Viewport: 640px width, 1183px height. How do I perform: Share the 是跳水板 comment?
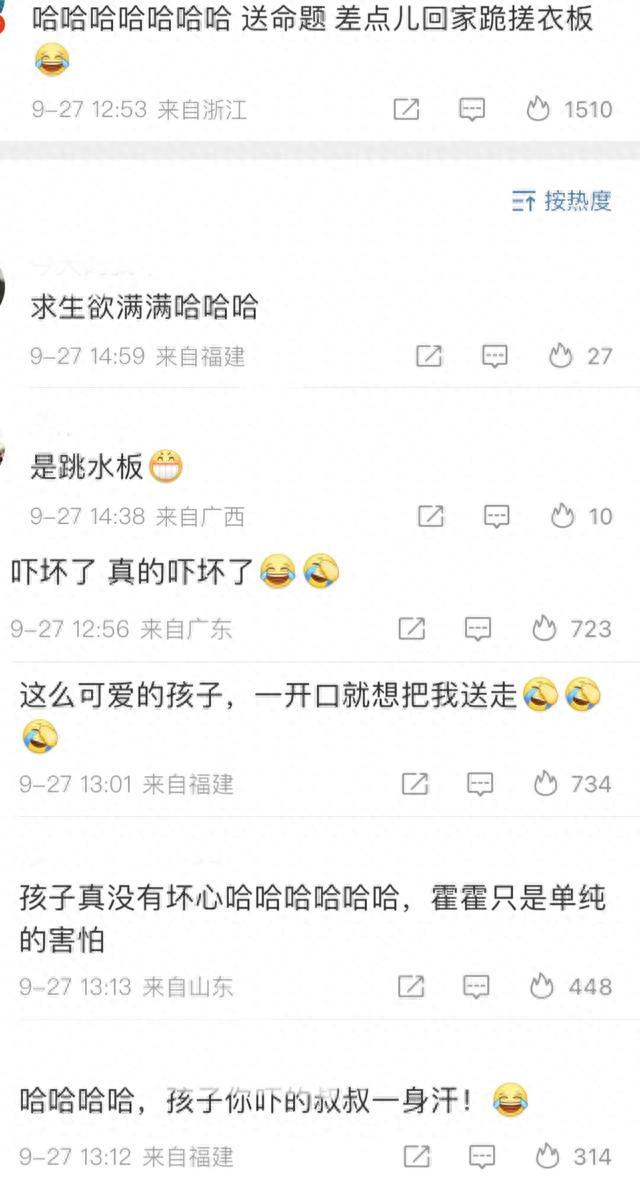(x=430, y=516)
